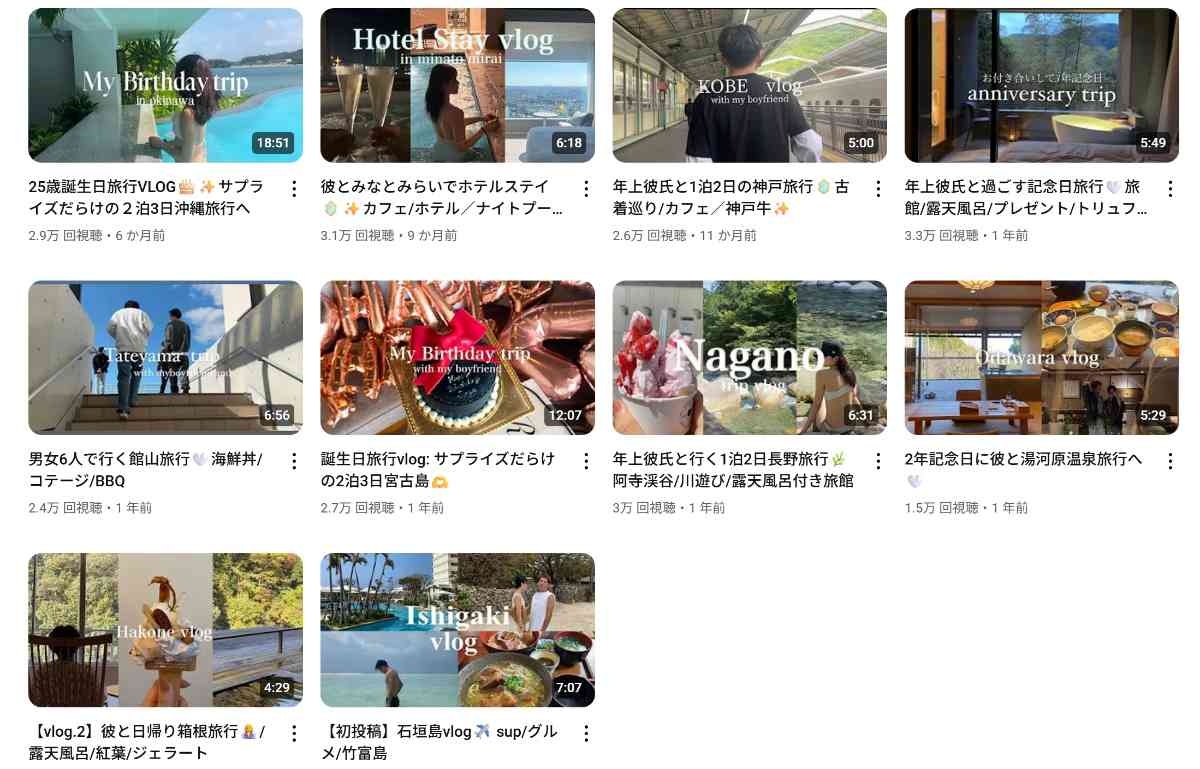This screenshot has height=769, width=1200.
Task: Open the KOBE vlog thumbnail
Action: (x=749, y=85)
